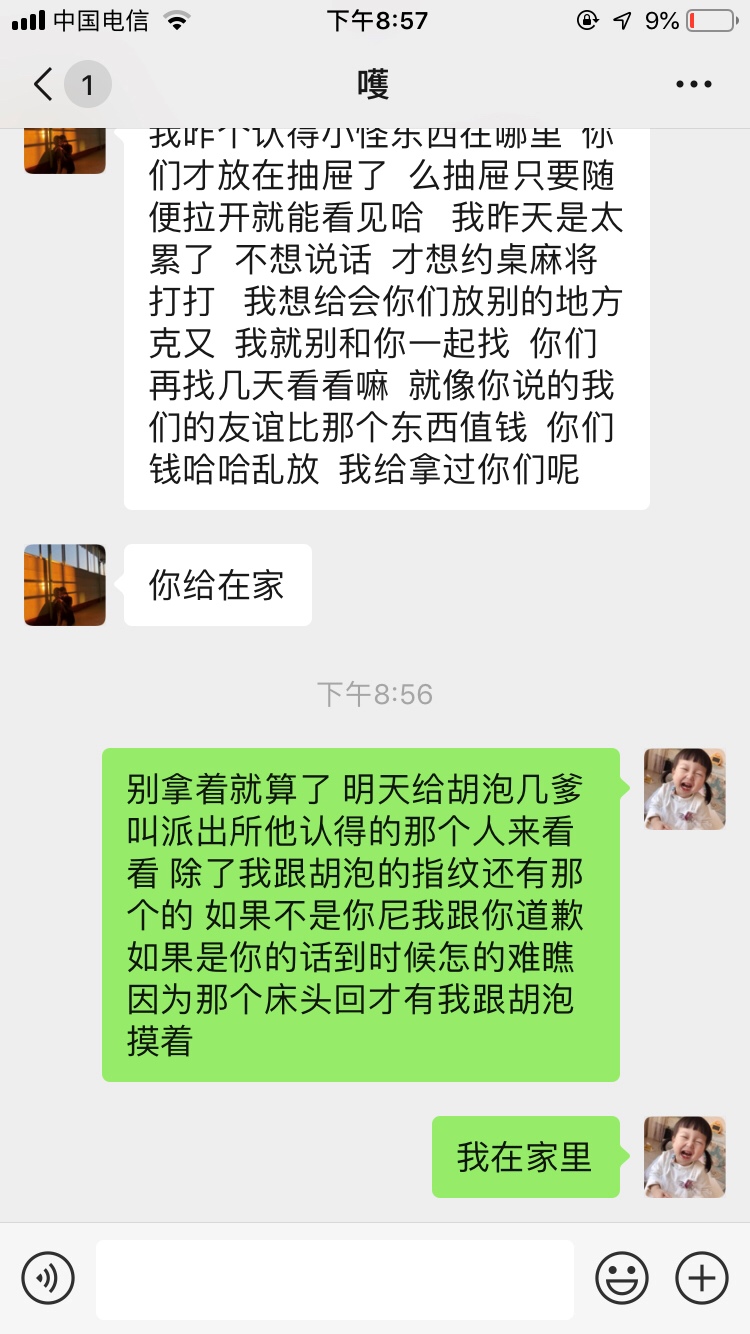Image resolution: width=750 pixels, height=1334 pixels.
Task: Open my avatar beside 我在家里
Action: [x=685, y=1157]
